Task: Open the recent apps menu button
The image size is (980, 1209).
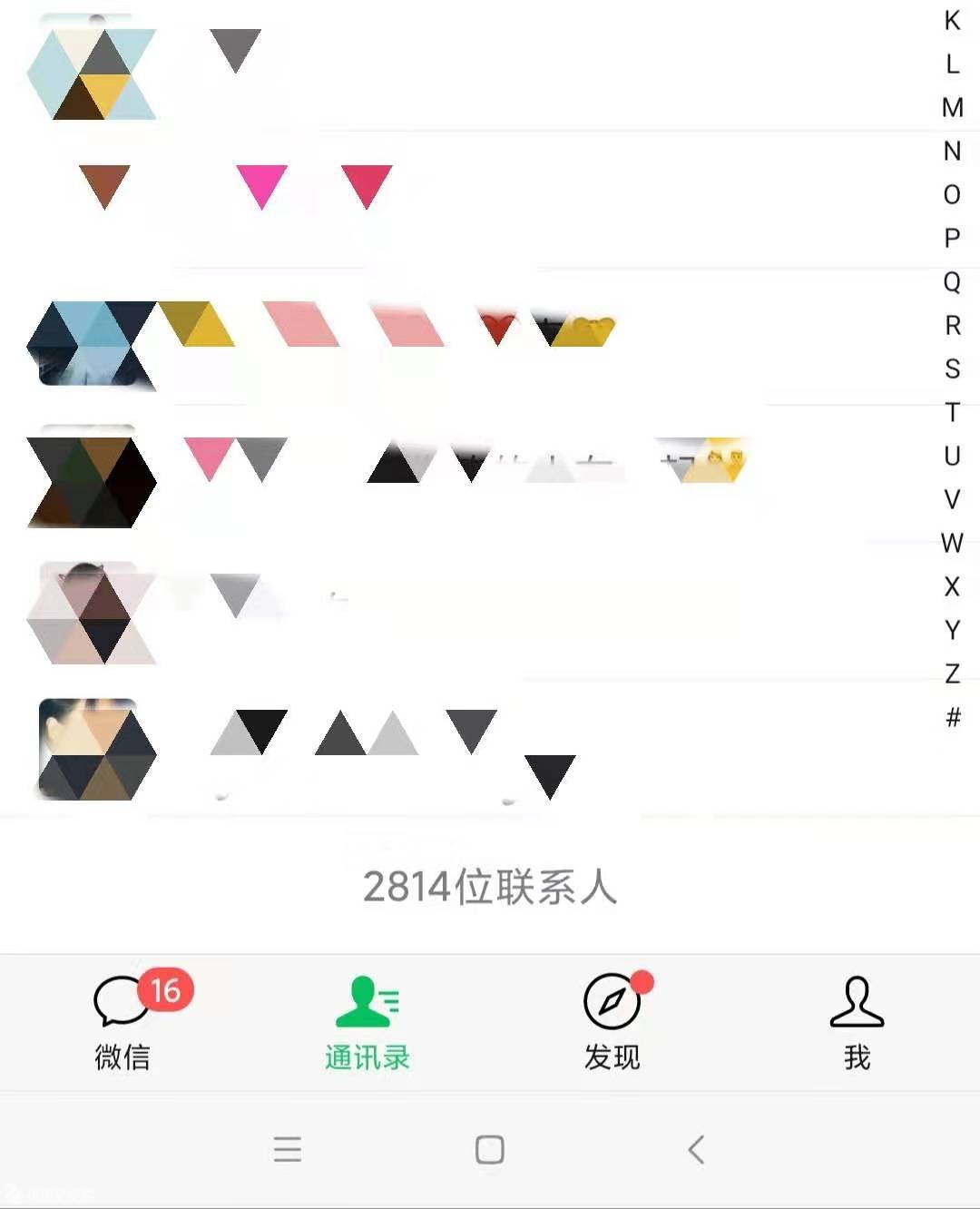Action: [287, 1150]
